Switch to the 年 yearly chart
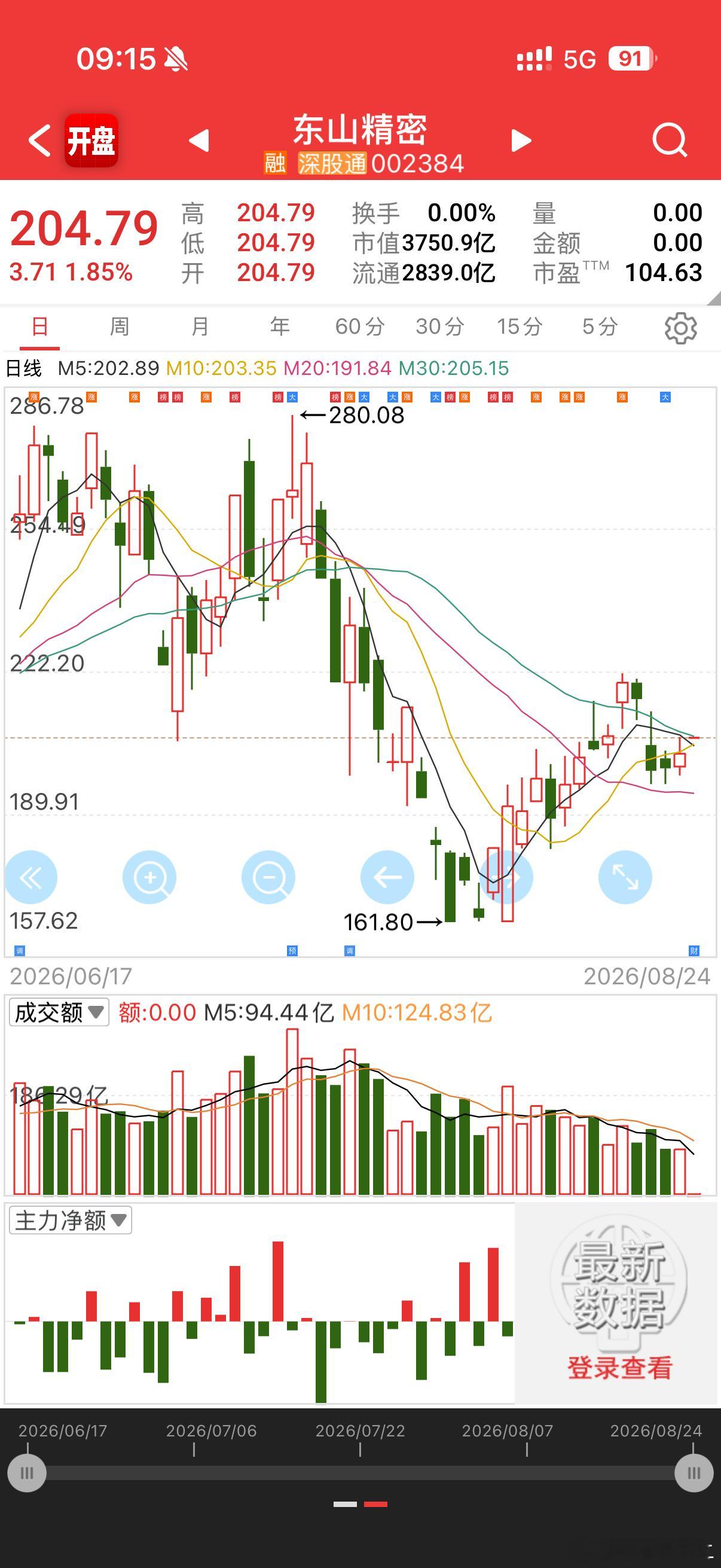721x1568 pixels. click(x=280, y=327)
